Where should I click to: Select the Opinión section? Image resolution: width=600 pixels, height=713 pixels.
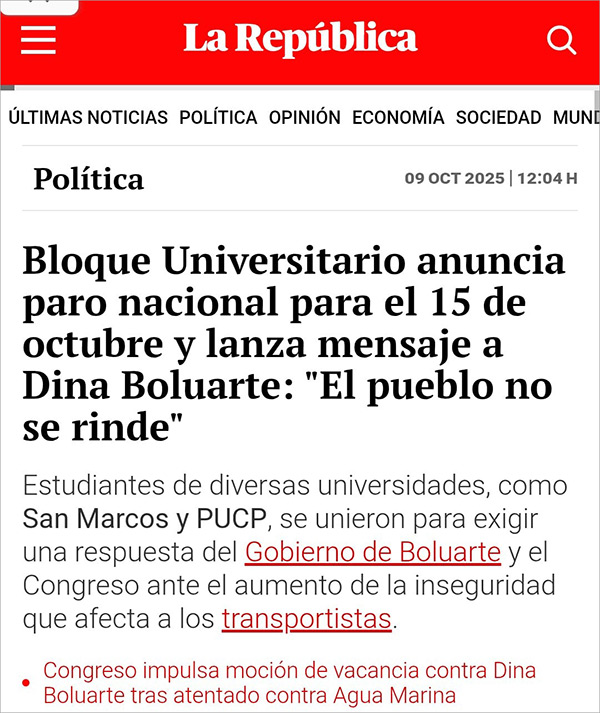(304, 117)
